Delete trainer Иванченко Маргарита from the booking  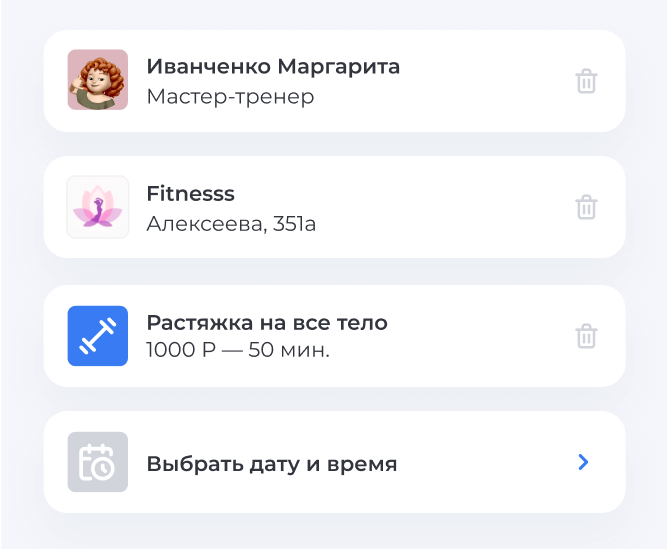586,82
